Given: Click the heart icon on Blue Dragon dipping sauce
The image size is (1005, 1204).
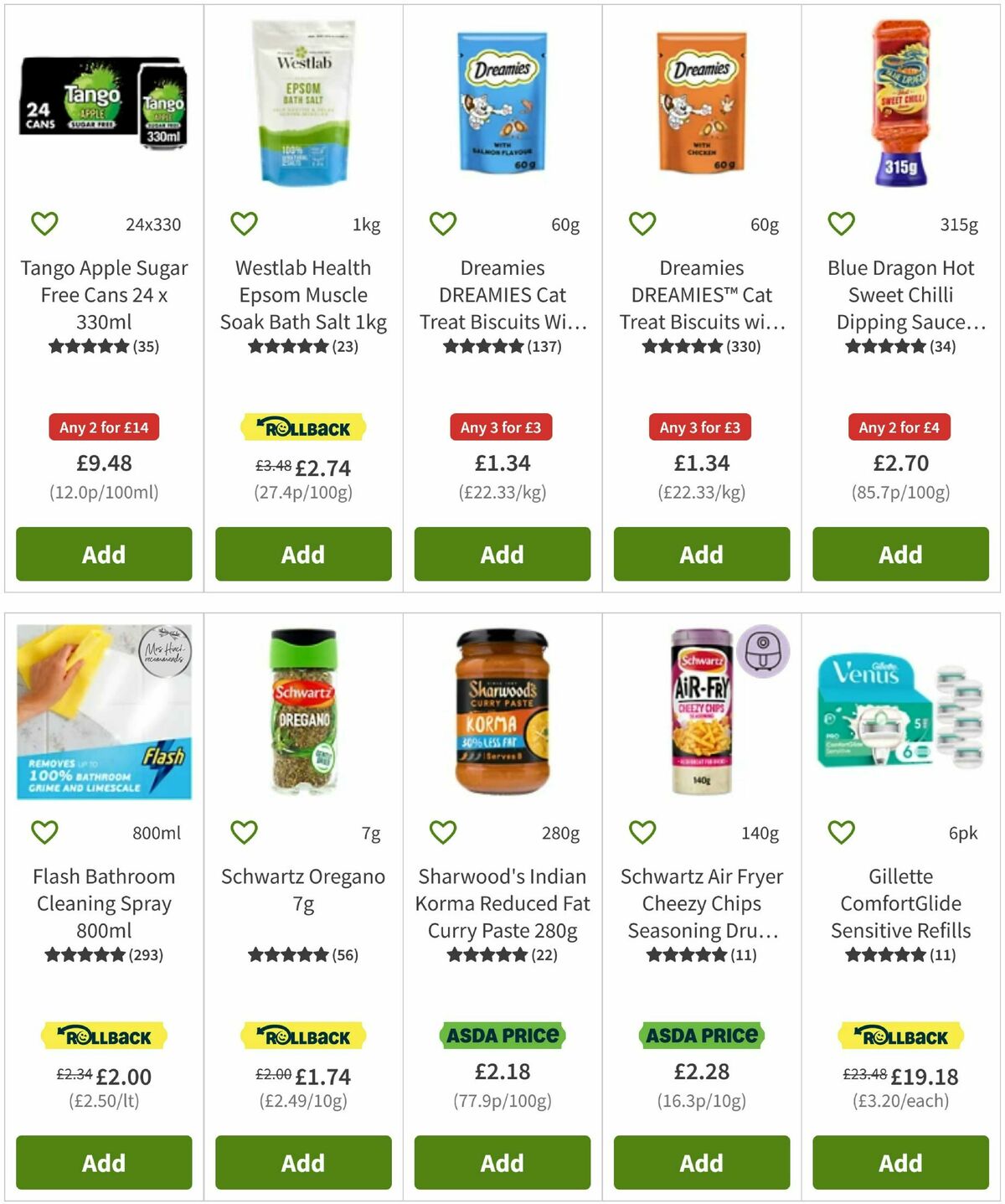Looking at the screenshot, I should [x=840, y=223].
